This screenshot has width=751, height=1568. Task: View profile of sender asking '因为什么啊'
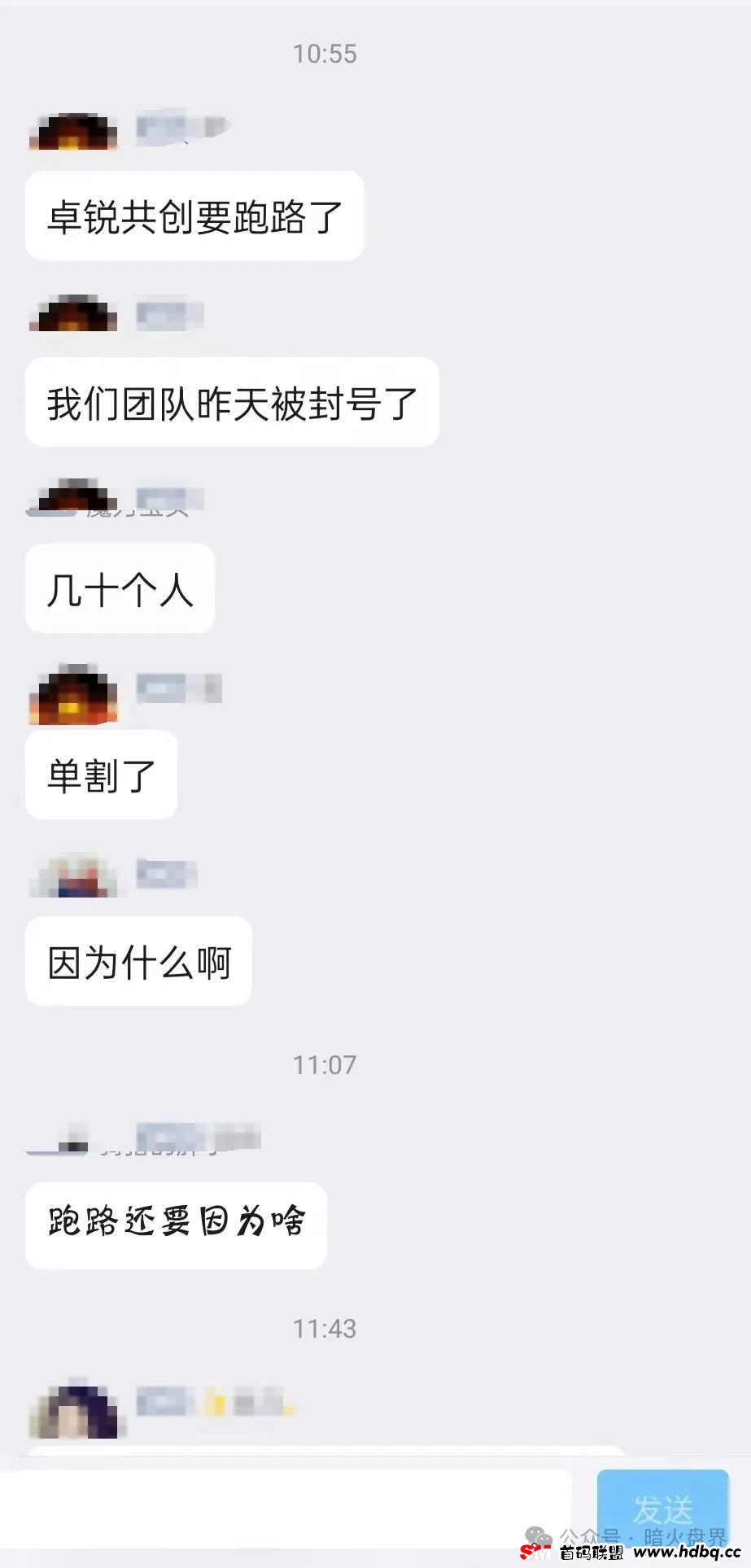click(75, 876)
